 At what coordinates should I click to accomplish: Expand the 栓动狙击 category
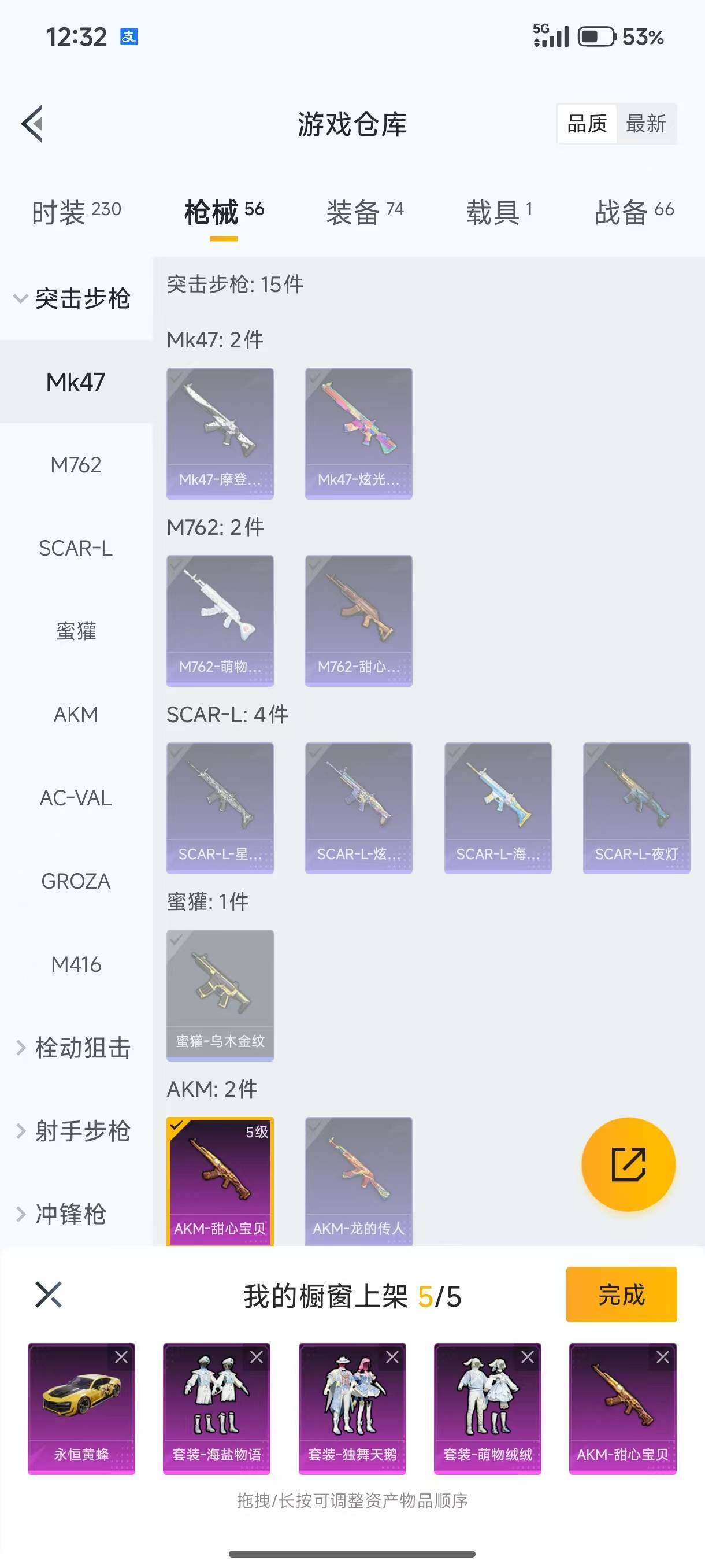tap(76, 1048)
